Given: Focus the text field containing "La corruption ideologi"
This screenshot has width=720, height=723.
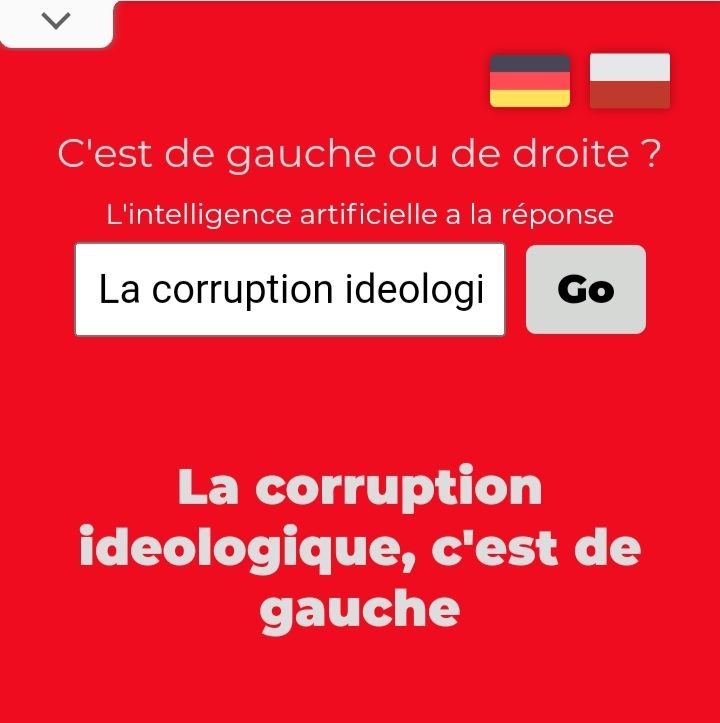Looking at the screenshot, I should [290, 290].
